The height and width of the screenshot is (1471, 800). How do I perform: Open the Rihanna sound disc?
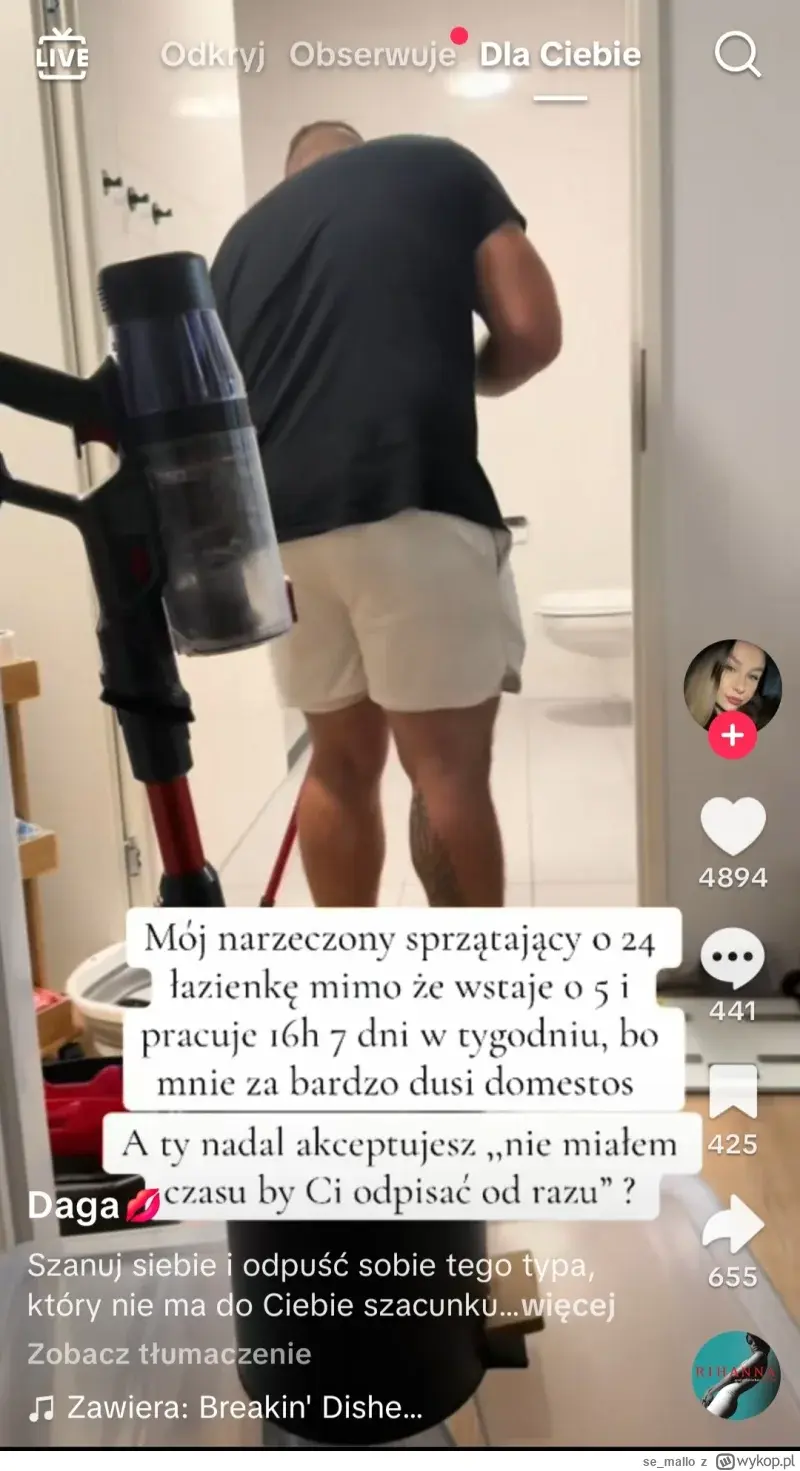(x=736, y=1375)
